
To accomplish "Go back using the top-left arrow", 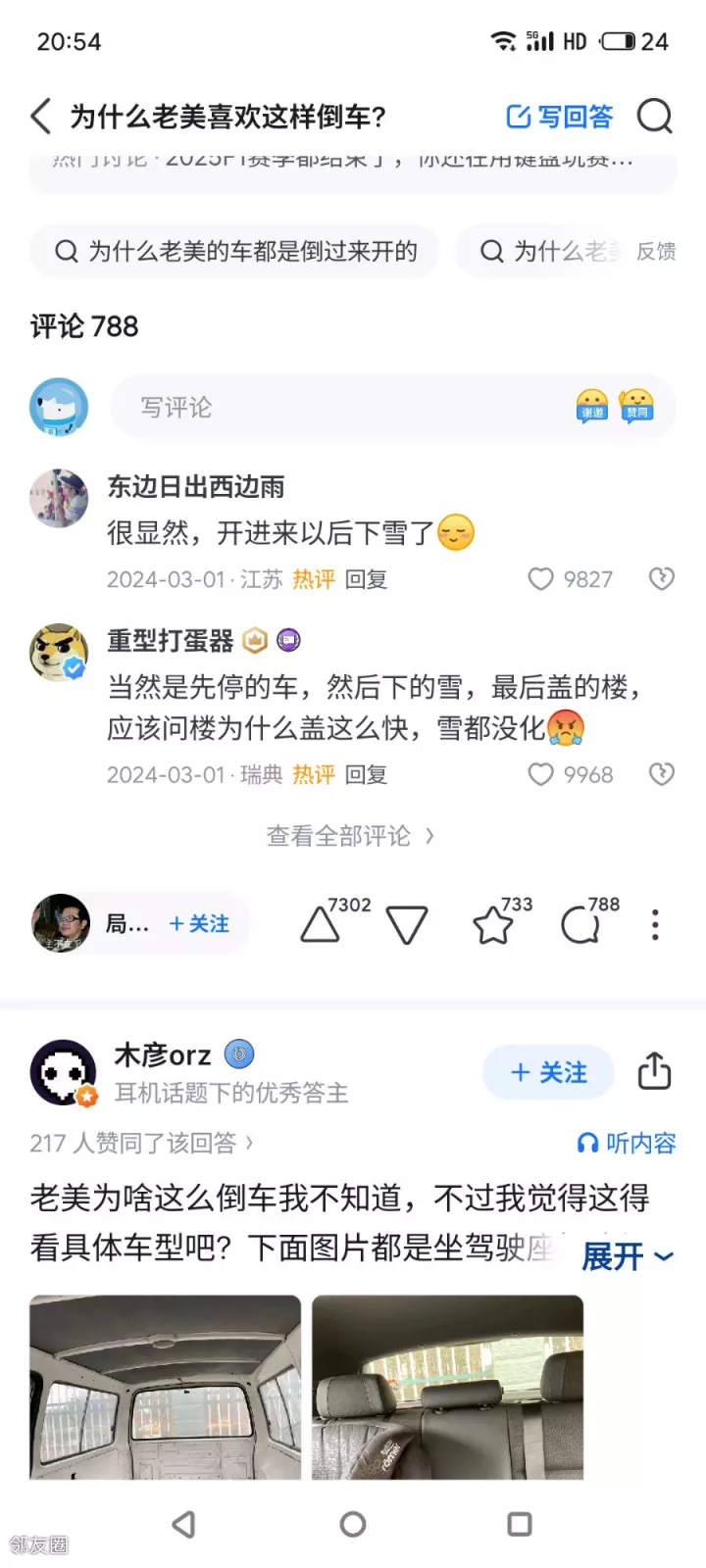I will 41,117.
